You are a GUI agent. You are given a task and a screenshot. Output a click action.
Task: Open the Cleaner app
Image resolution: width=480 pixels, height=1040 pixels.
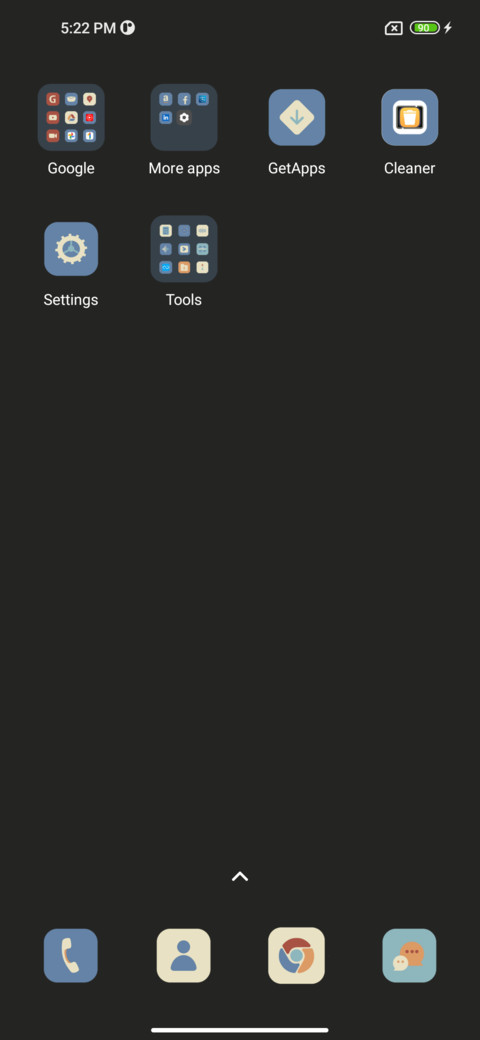click(x=409, y=117)
